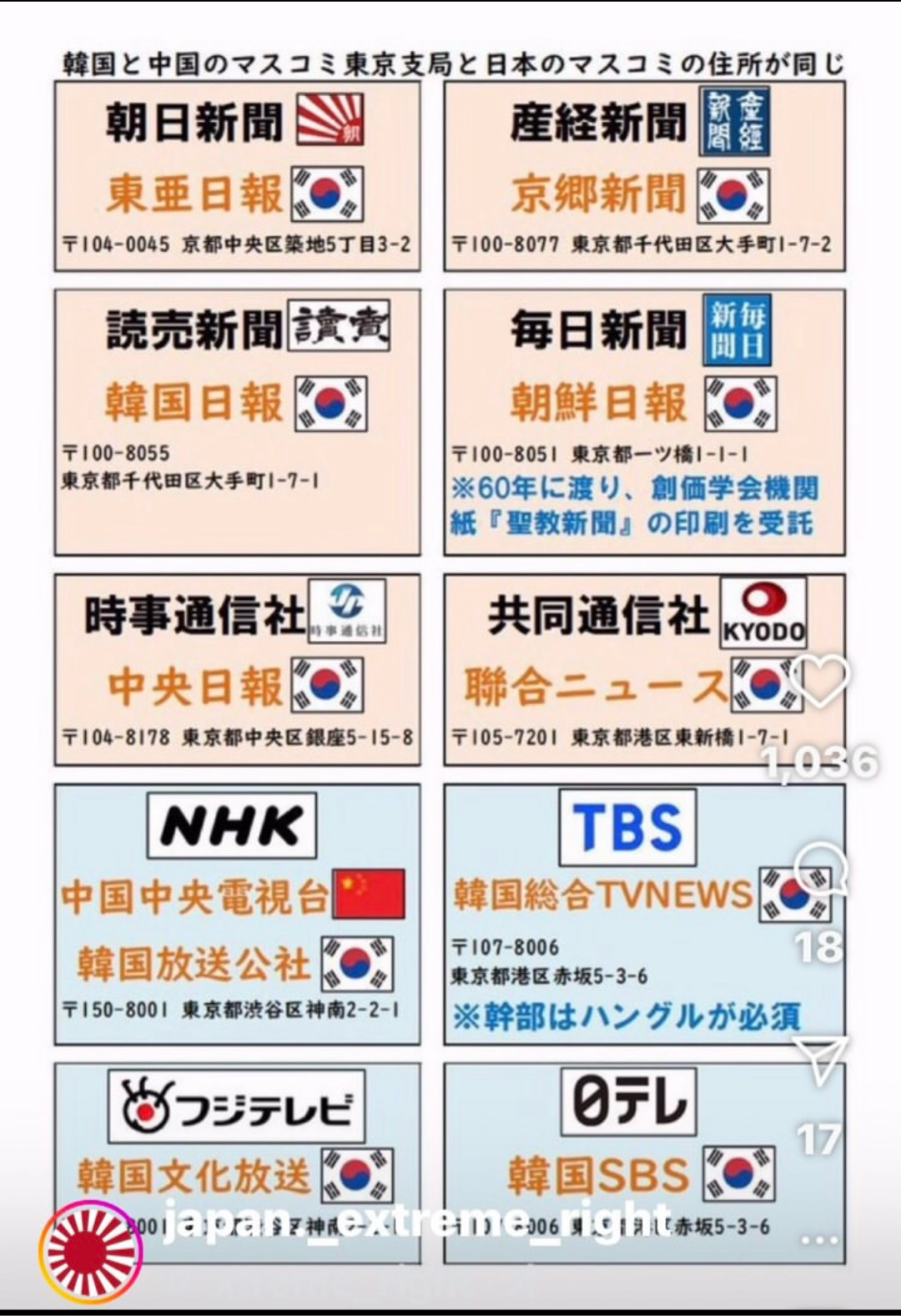Open the three-dot more options menu

[820, 1240]
